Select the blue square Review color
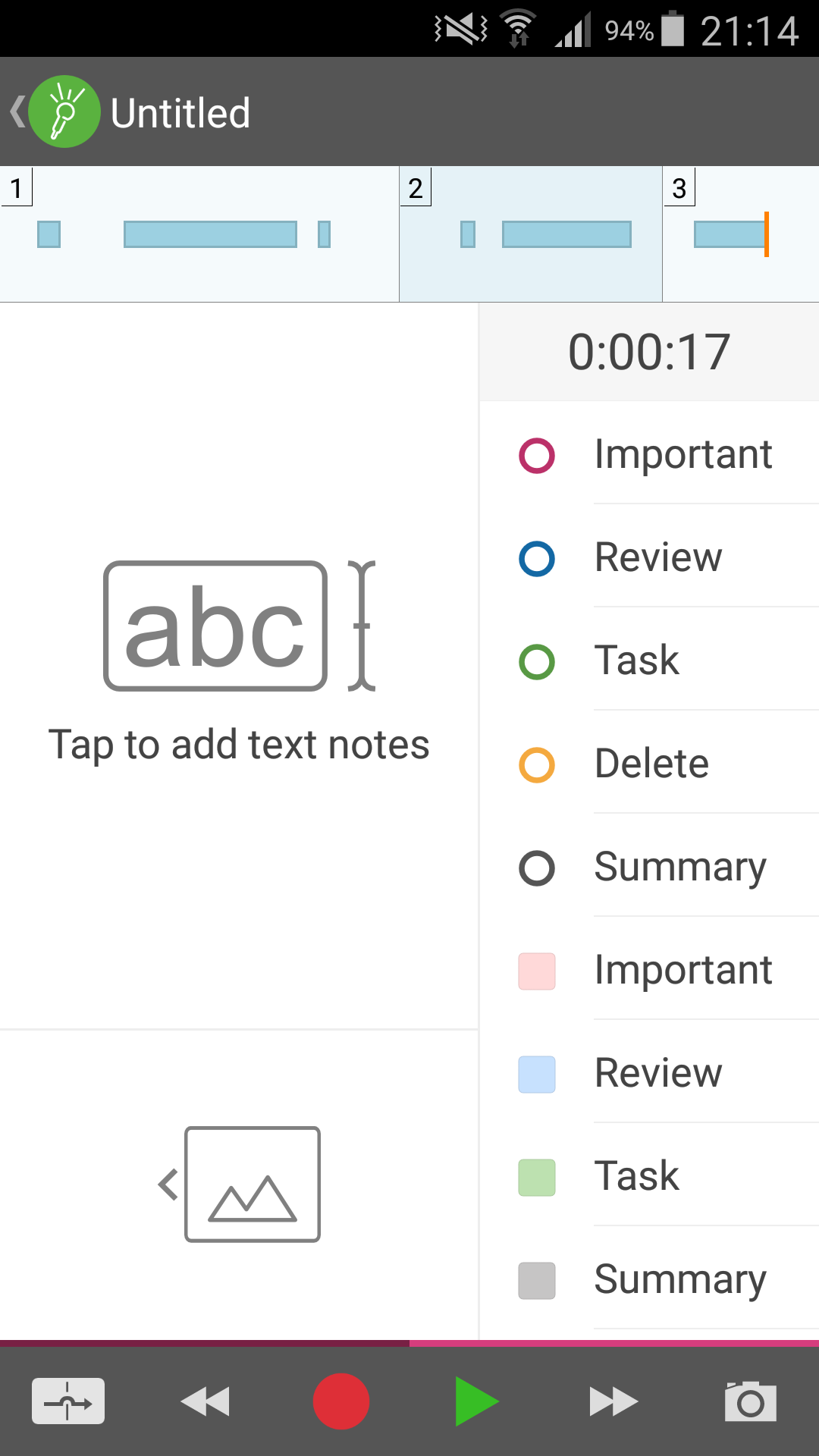This screenshot has width=819, height=1456. click(649, 1074)
